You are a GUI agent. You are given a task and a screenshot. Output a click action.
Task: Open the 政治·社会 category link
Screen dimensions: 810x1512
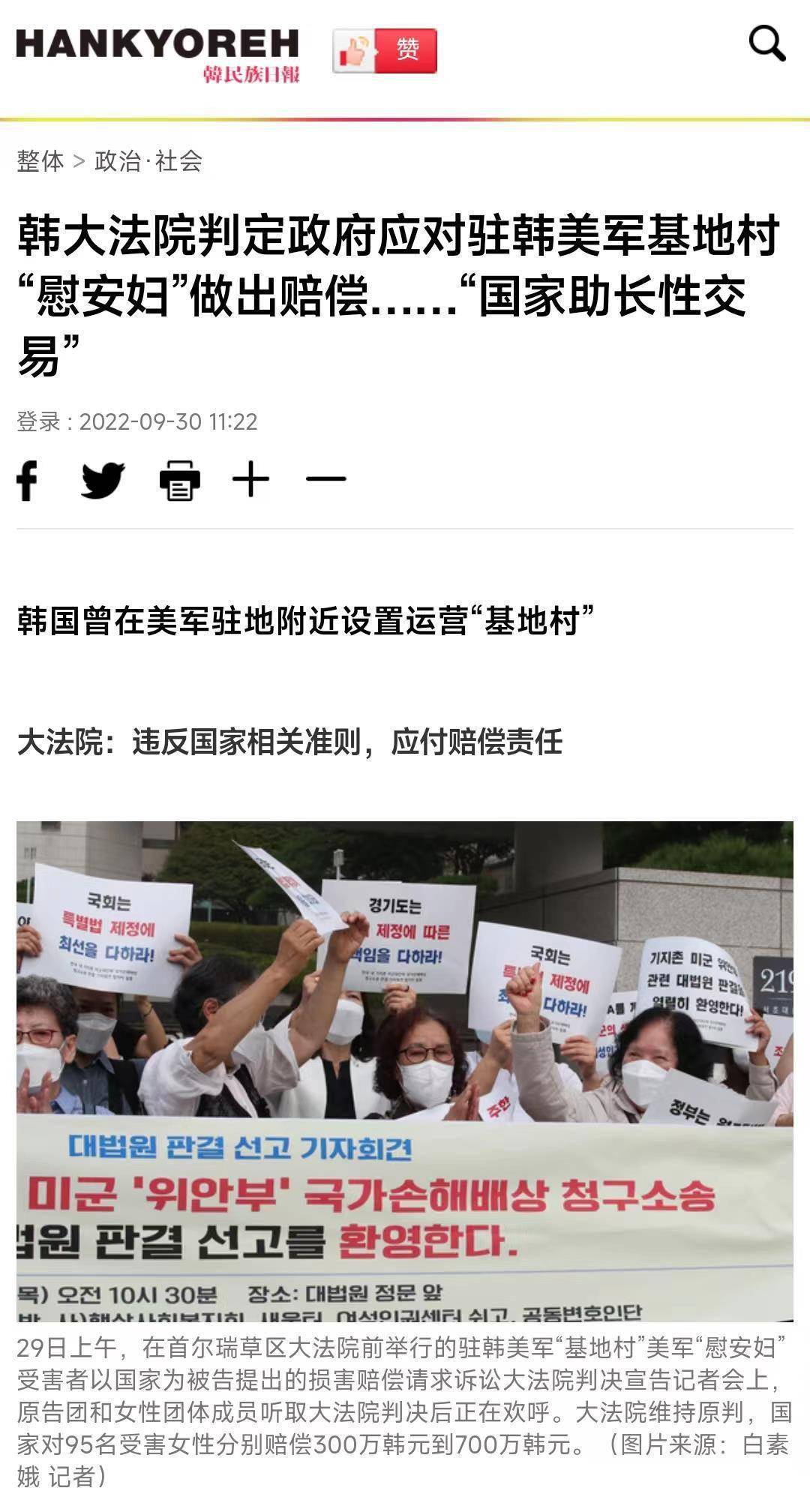148,160
